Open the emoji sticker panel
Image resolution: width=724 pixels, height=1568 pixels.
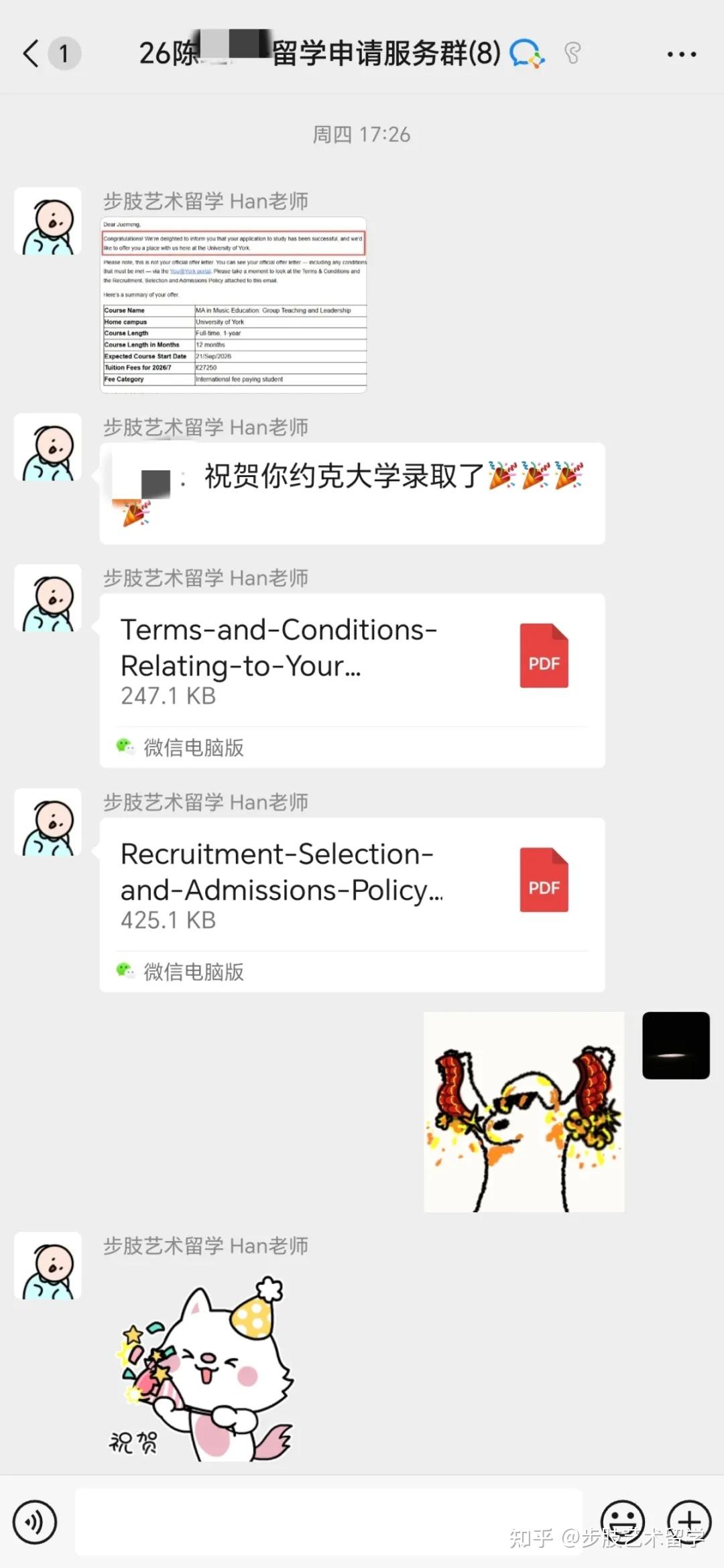[x=622, y=1522]
